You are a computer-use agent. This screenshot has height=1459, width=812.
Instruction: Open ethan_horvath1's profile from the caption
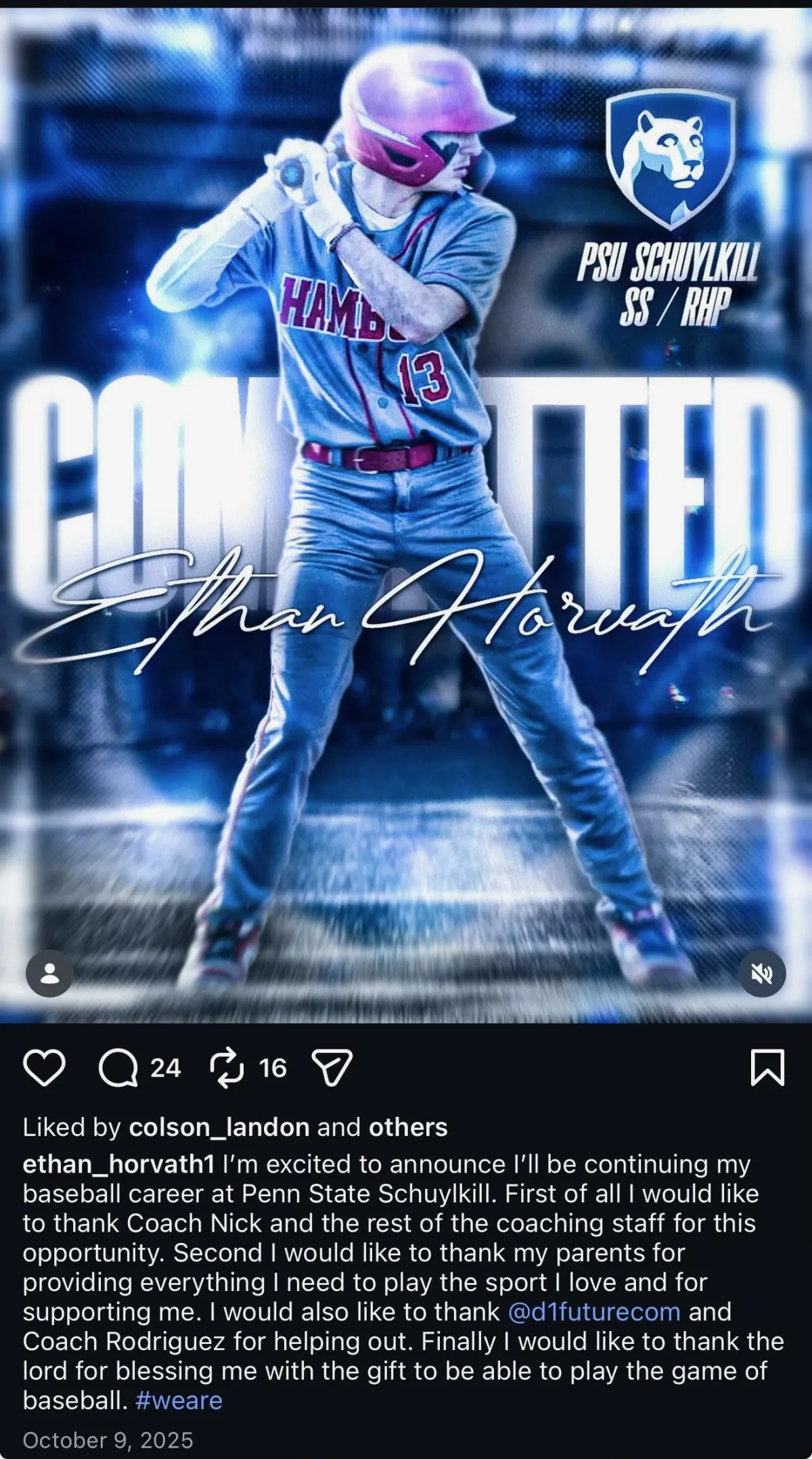click(118, 1164)
